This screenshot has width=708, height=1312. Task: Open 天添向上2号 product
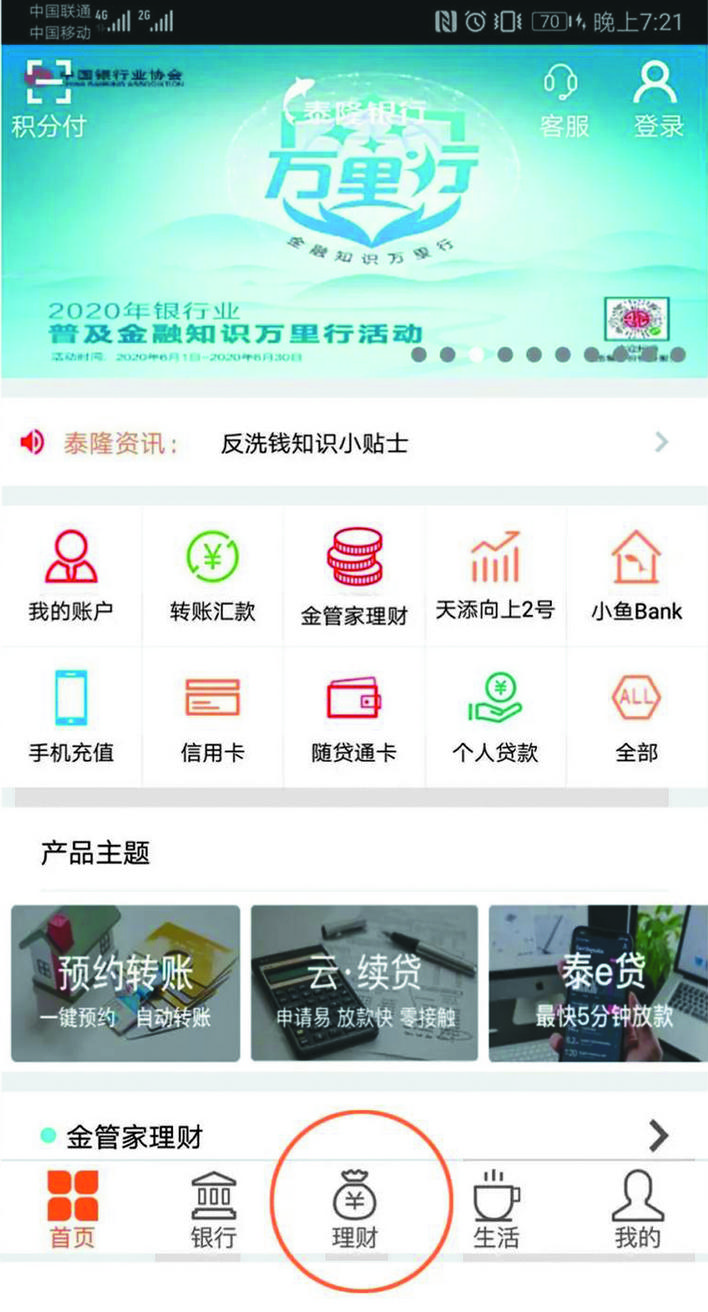click(x=495, y=576)
